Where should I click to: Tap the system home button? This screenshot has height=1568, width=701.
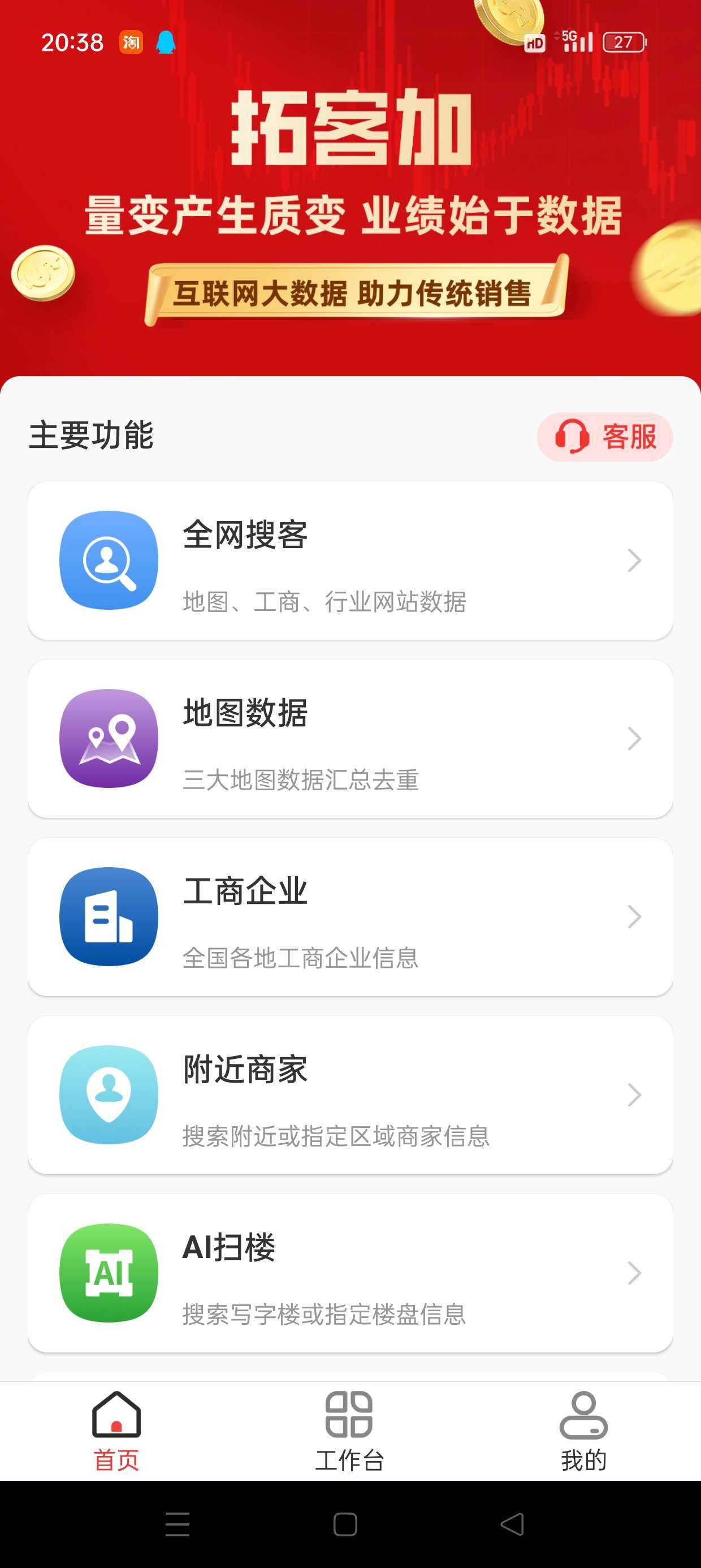(345, 1524)
